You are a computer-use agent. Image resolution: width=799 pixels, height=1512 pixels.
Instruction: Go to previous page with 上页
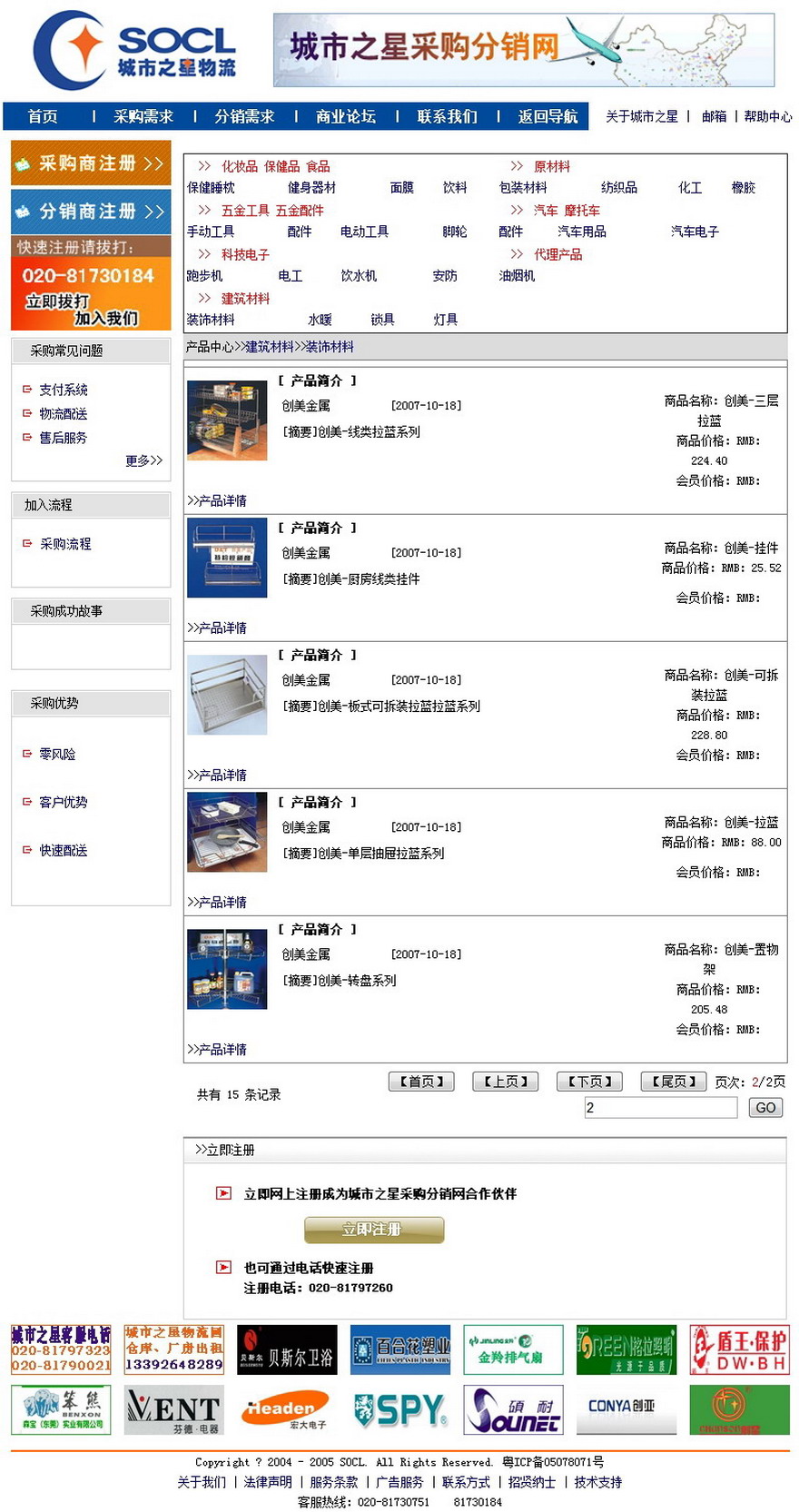505,1082
